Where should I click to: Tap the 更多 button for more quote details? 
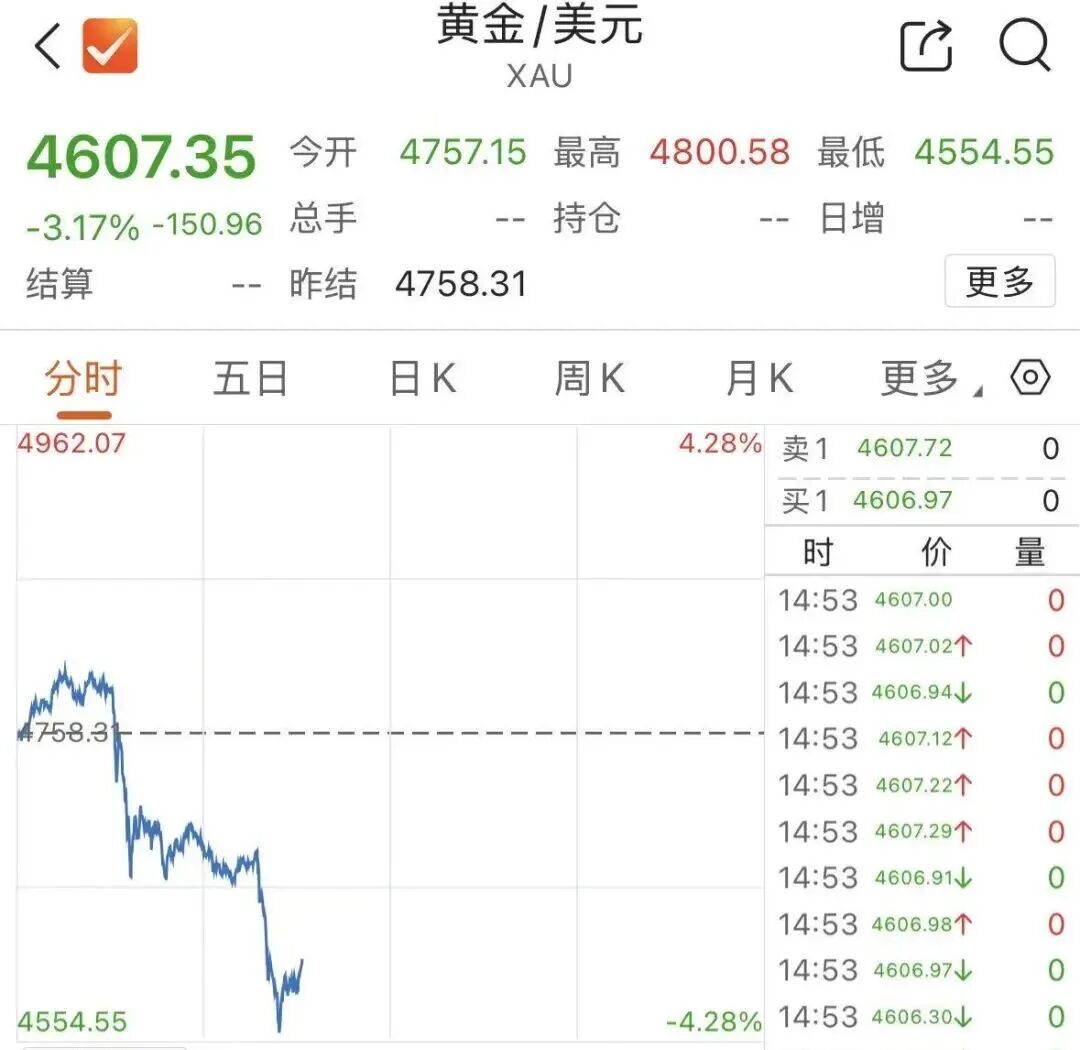(999, 282)
